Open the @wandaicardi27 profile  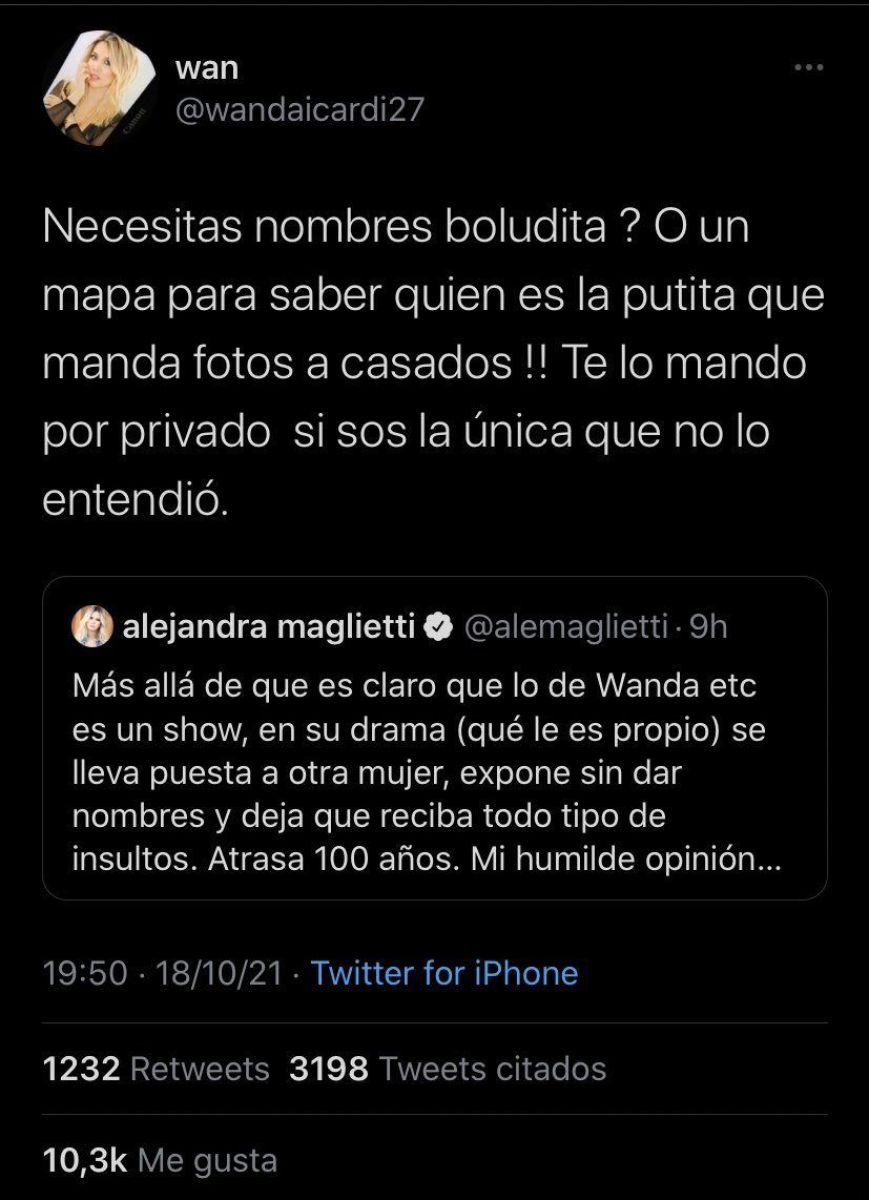tap(299, 110)
